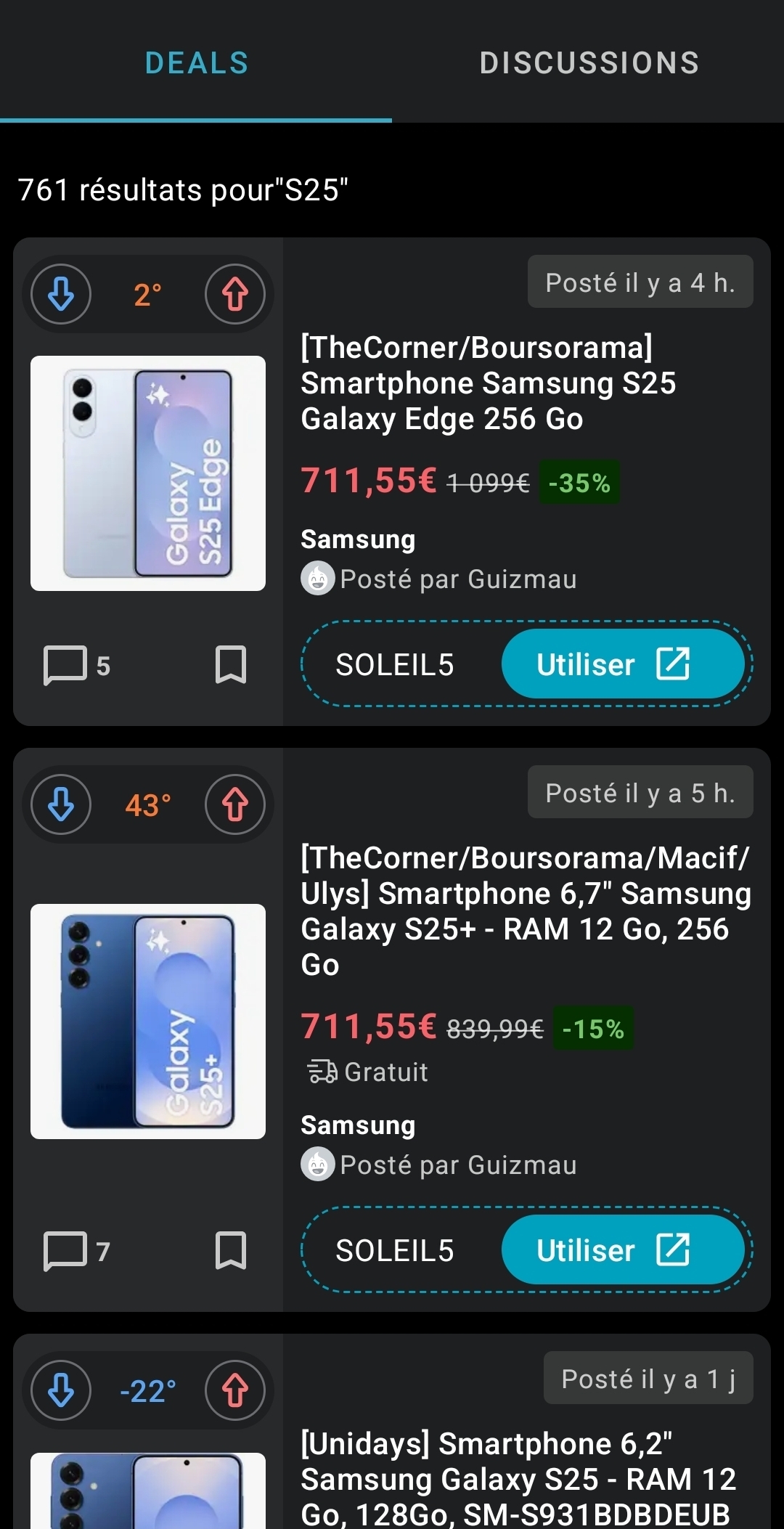Open the S25 Galaxy Edge 256 Go deal
This screenshot has height=1529, width=784.
pyautogui.click(x=488, y=383)
